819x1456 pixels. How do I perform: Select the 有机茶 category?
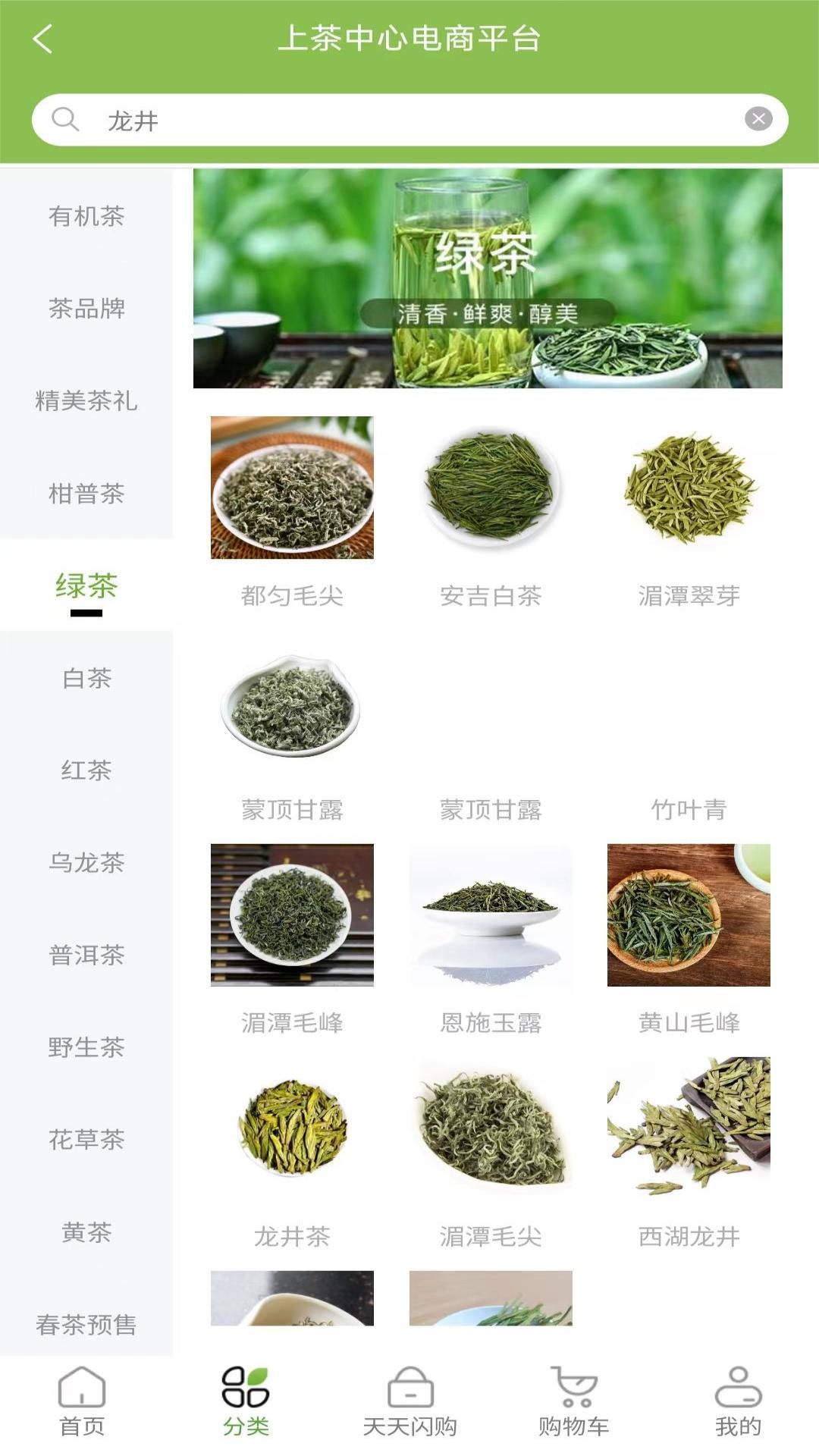point(86,216)
